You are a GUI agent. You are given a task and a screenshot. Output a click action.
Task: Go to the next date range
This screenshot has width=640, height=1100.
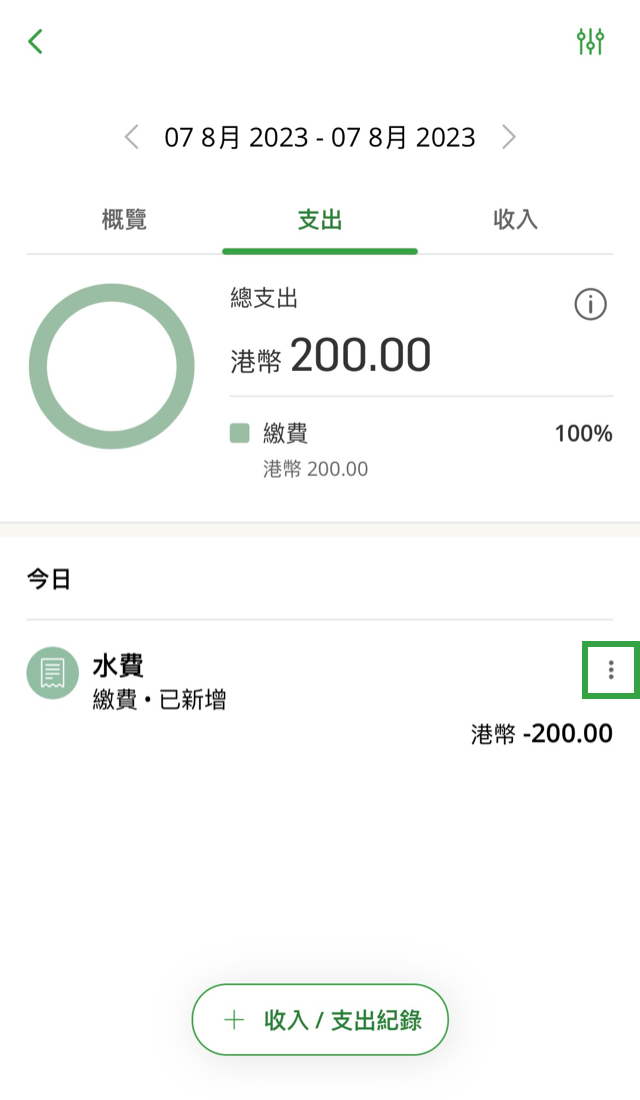pos(509,137)
